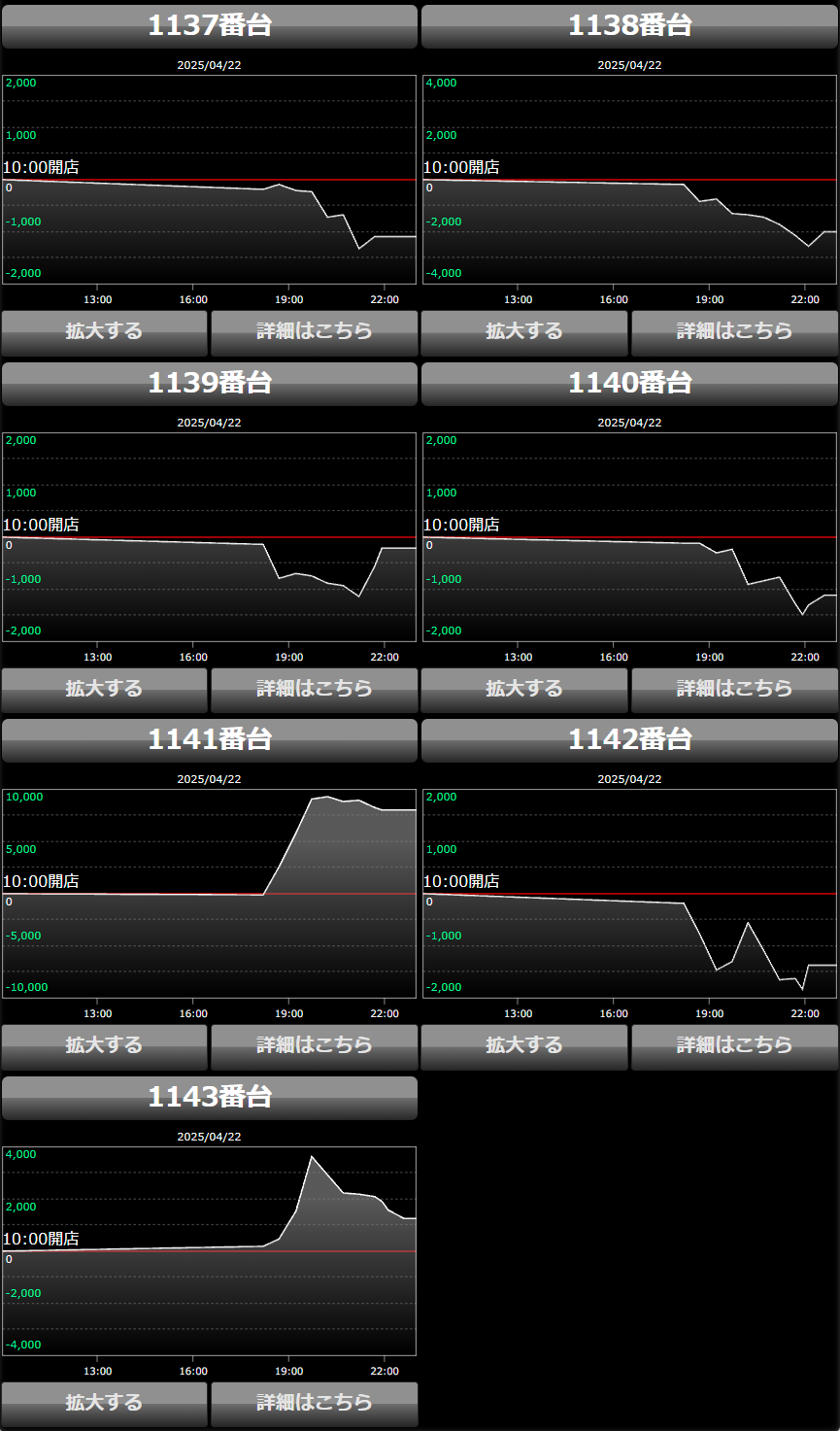Viewport: 840px width, 1431px height.
Task: Open 詳細はこちら for machine 1137
Action: pos(314,332)
